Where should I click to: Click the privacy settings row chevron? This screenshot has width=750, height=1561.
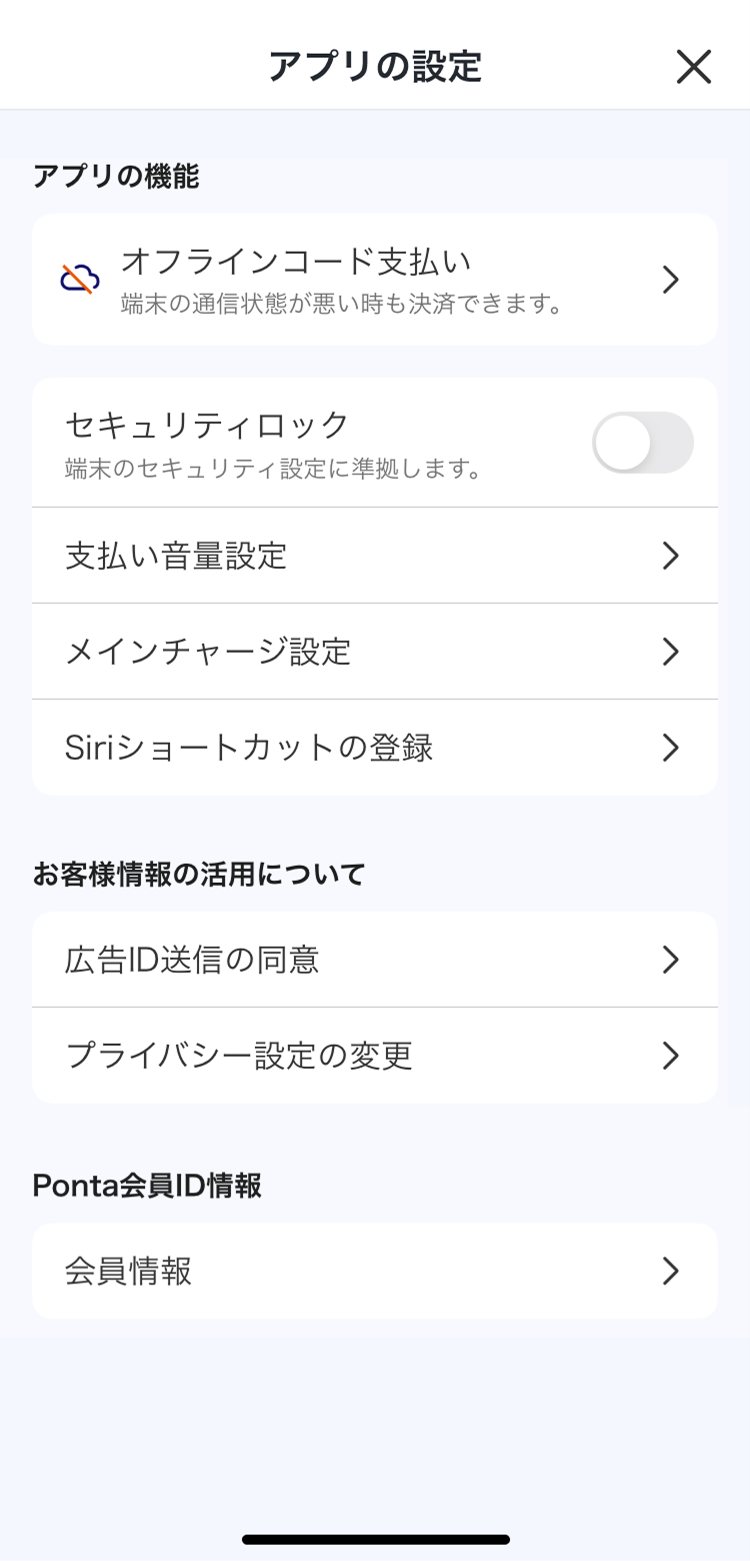click(670, 1054)
